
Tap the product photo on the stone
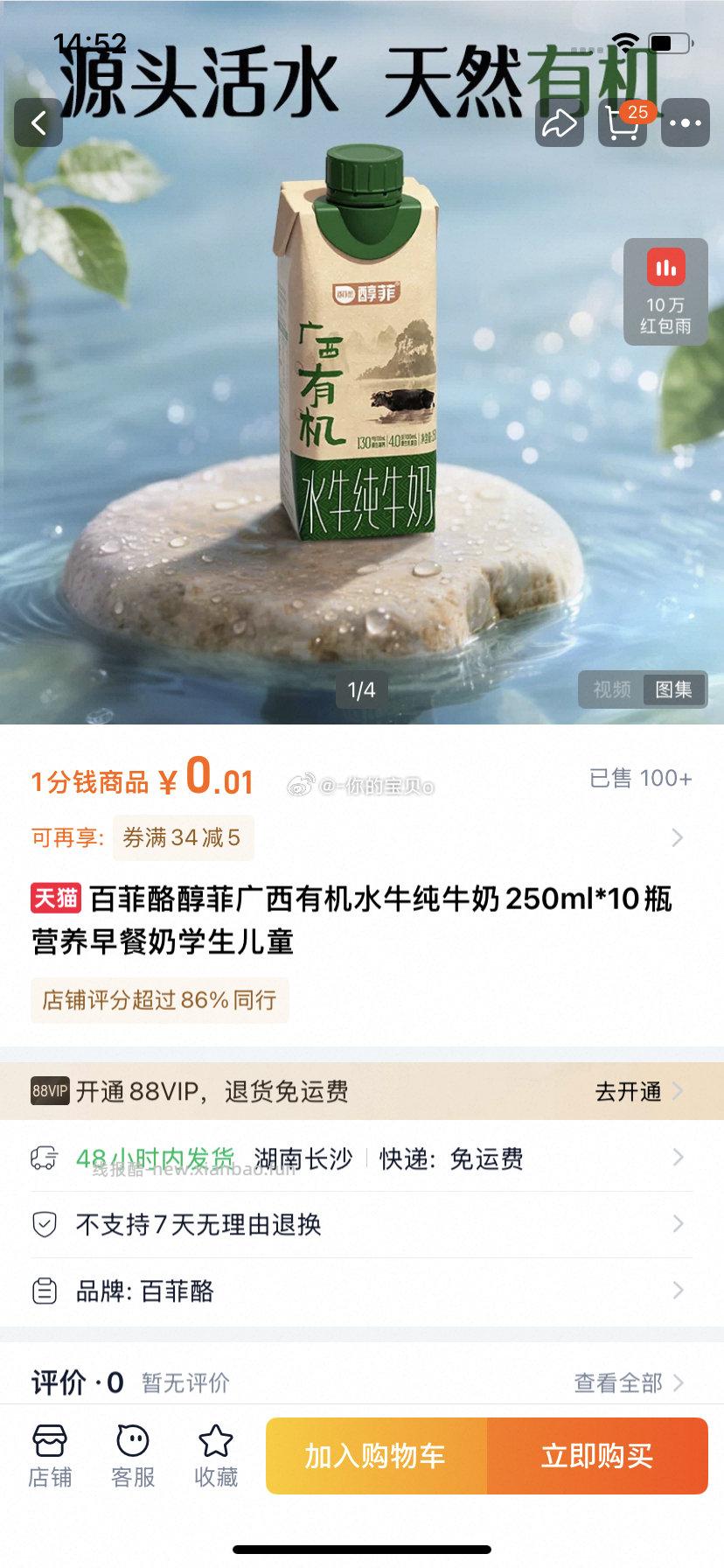coord(360,367)
